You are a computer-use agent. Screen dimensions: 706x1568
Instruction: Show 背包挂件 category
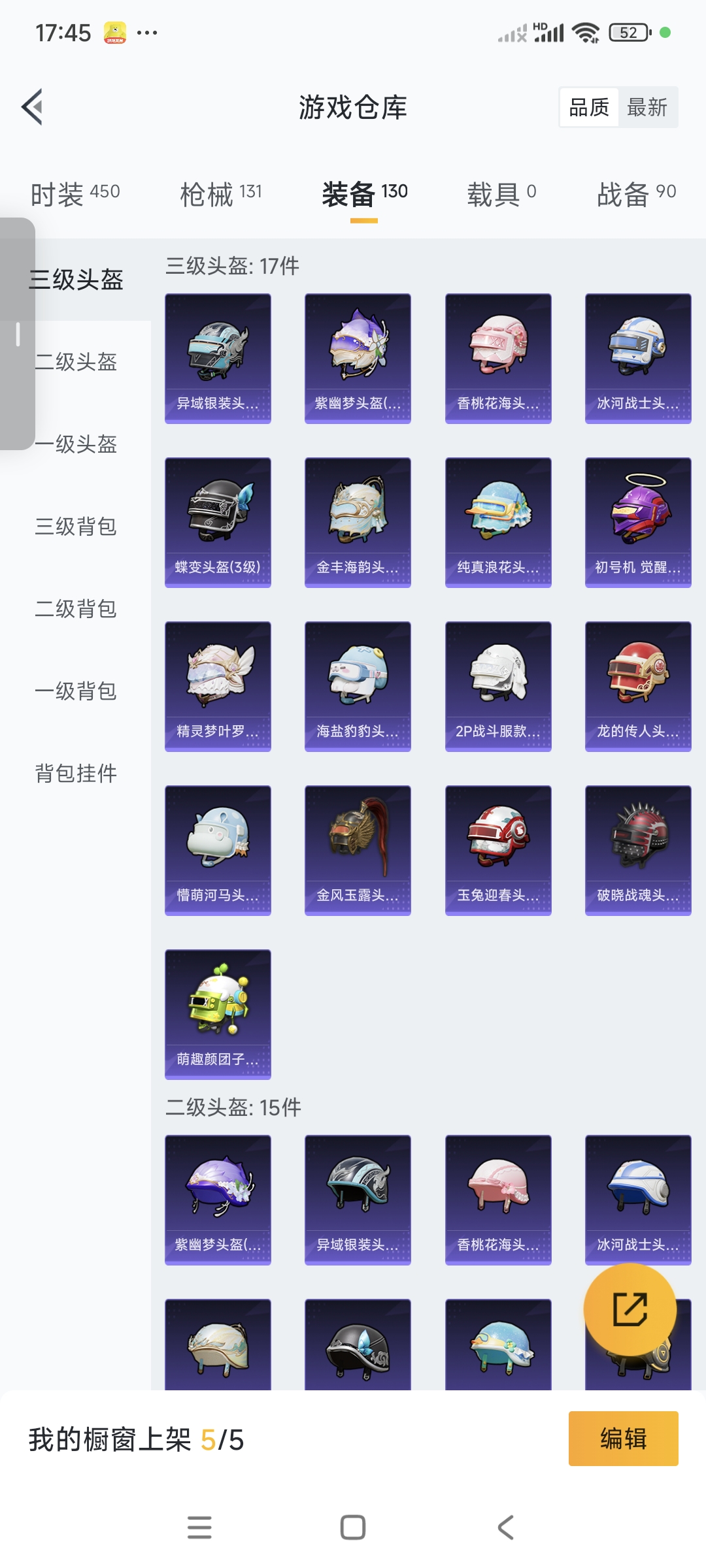(x=76, y=774)
